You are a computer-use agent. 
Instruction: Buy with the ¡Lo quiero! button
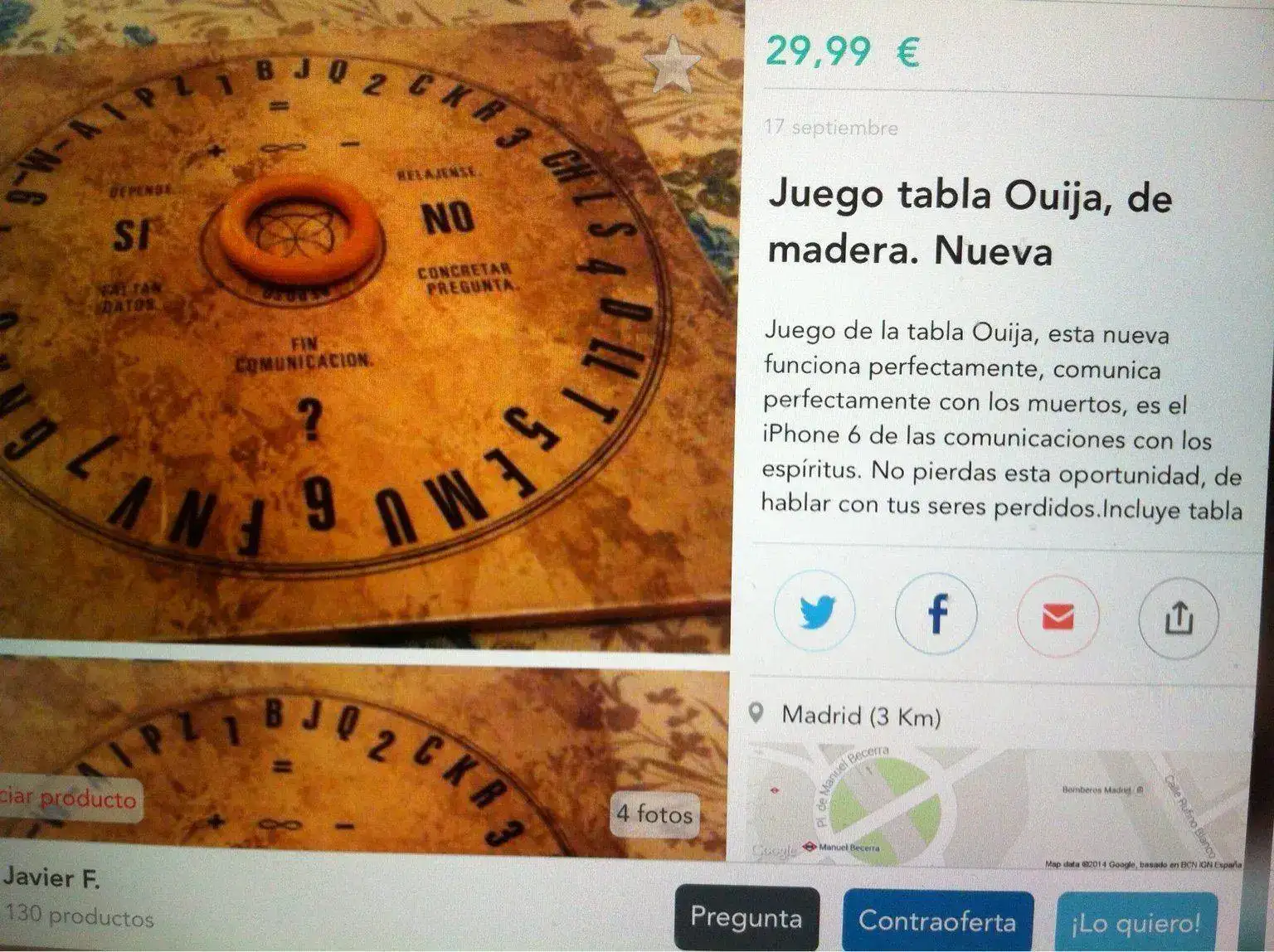coord(1136,923)
